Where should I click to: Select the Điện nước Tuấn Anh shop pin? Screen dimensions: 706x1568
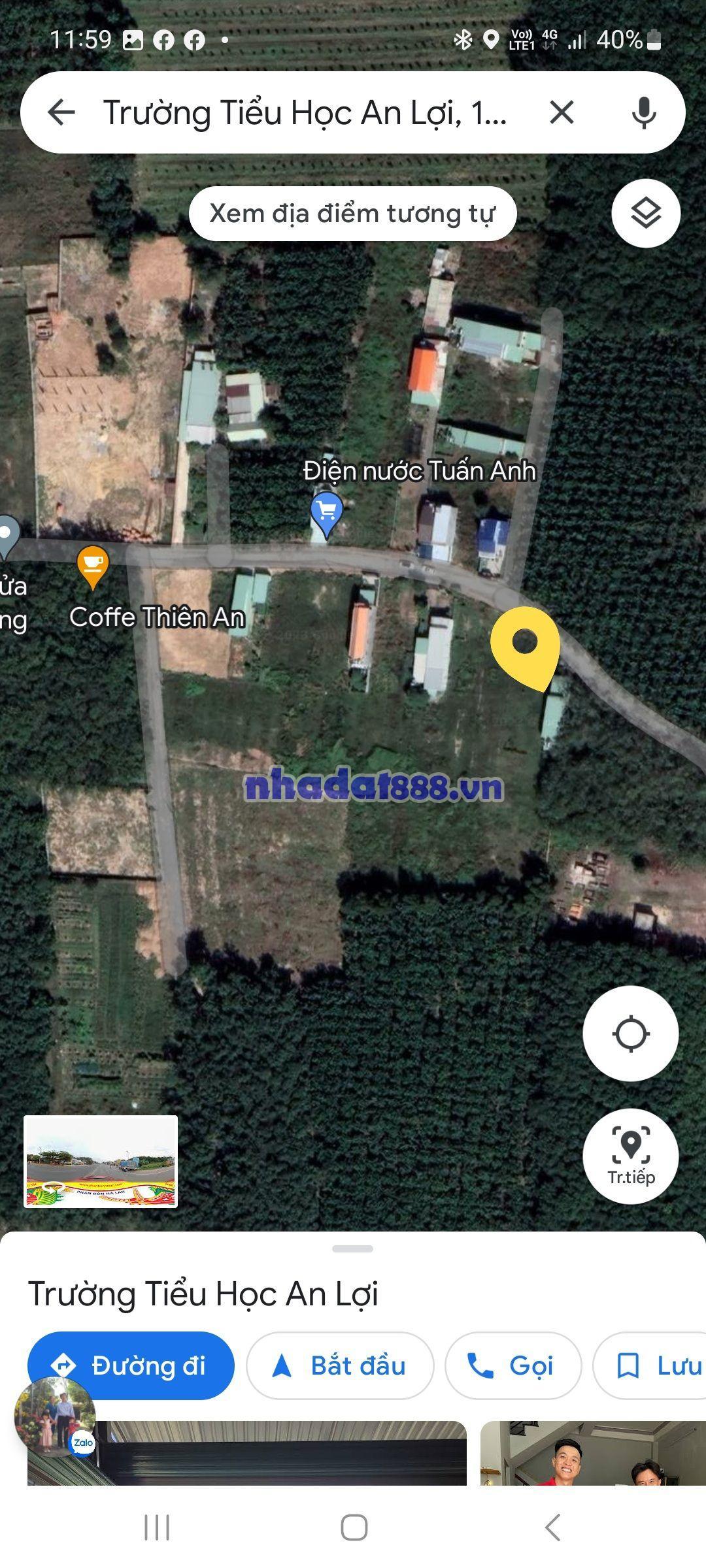click(327, 513)
